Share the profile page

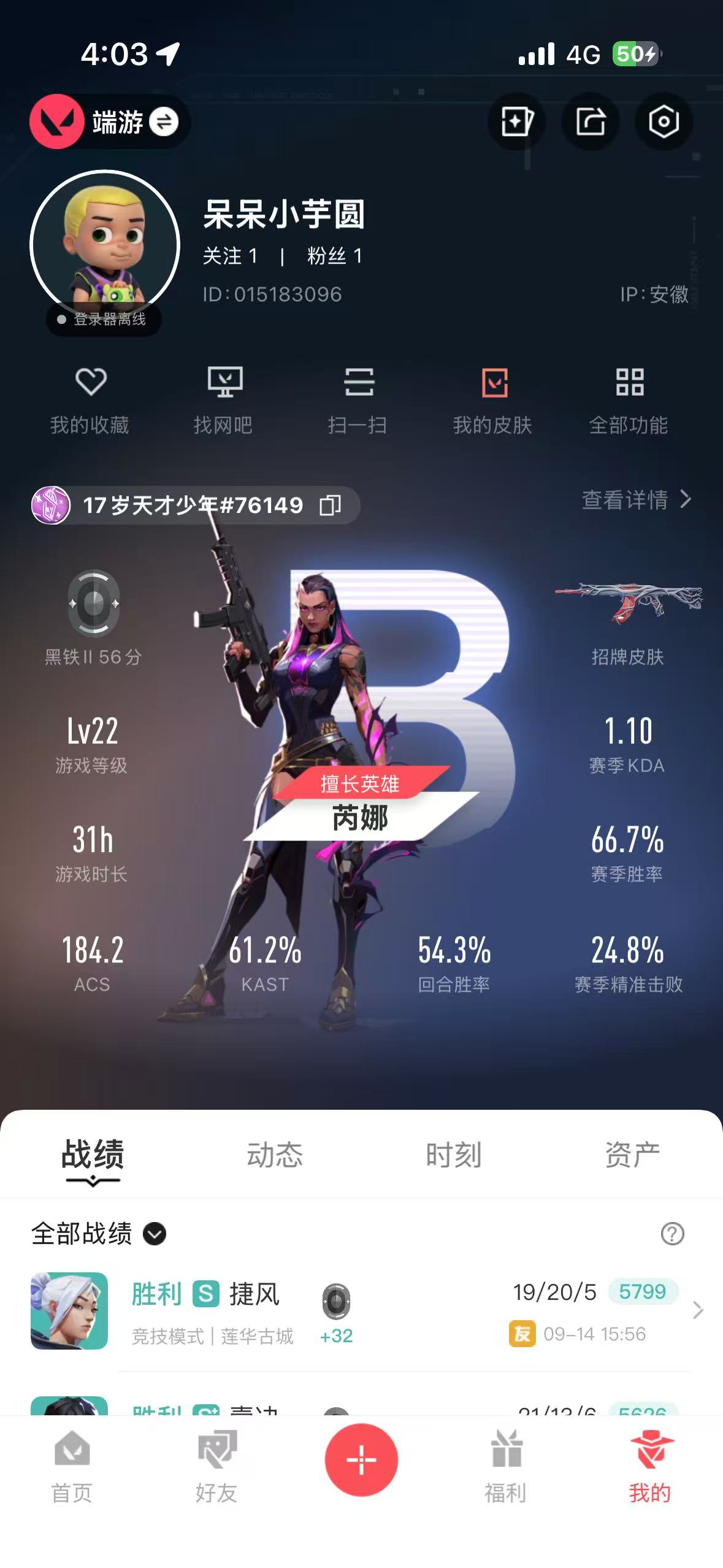click(590, 121)
